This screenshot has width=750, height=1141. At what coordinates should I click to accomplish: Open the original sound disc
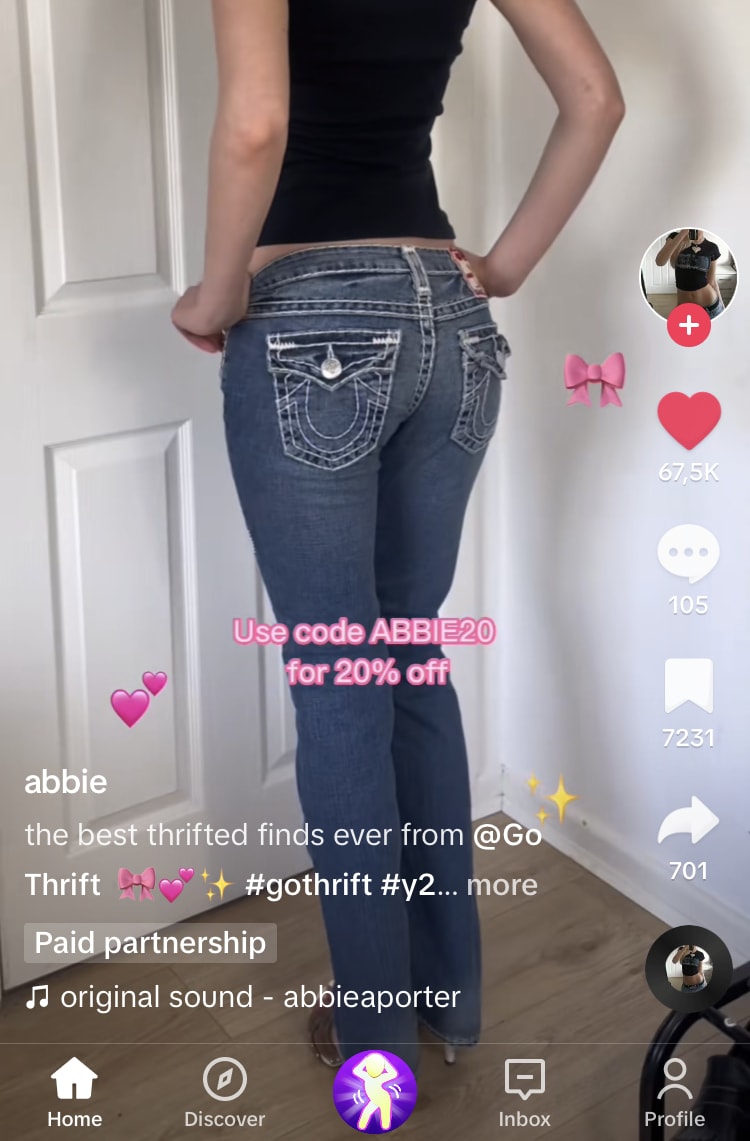(x=688, y=968)
